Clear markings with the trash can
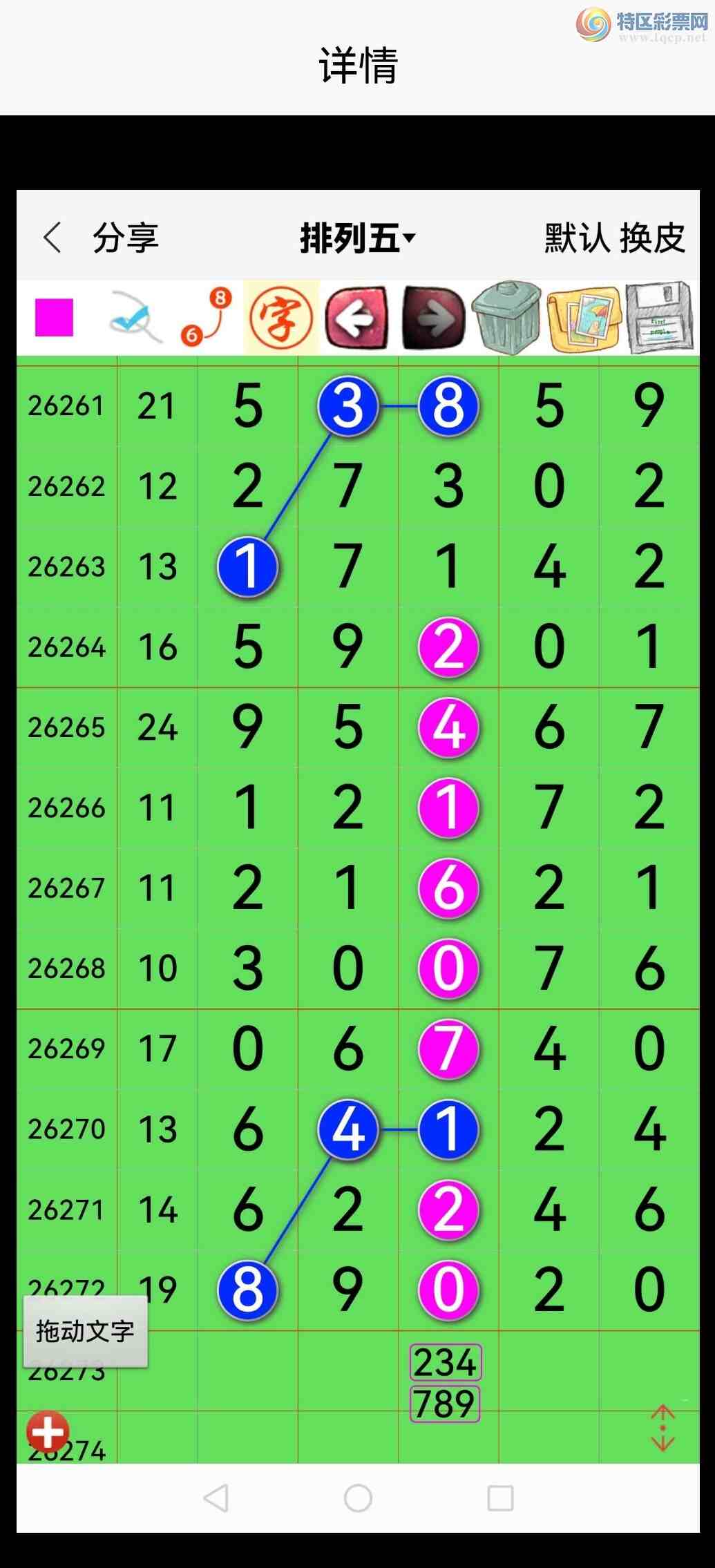This screenshot has width=715, height=1568. [x=506, y=318]
